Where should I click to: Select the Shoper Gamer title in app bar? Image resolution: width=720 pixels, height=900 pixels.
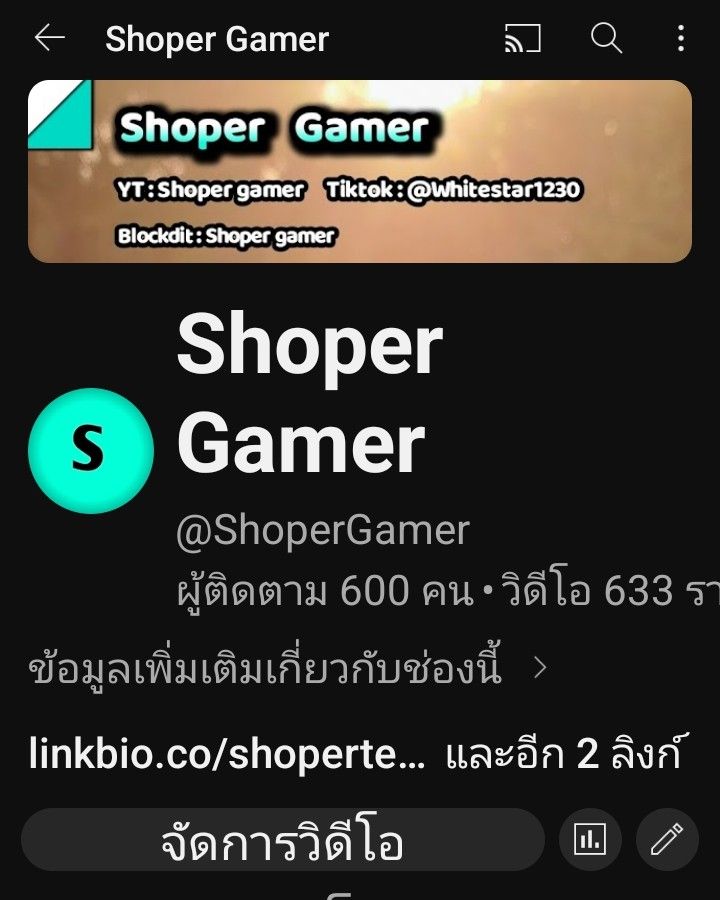pyautogui.click(x=218, y=39)
